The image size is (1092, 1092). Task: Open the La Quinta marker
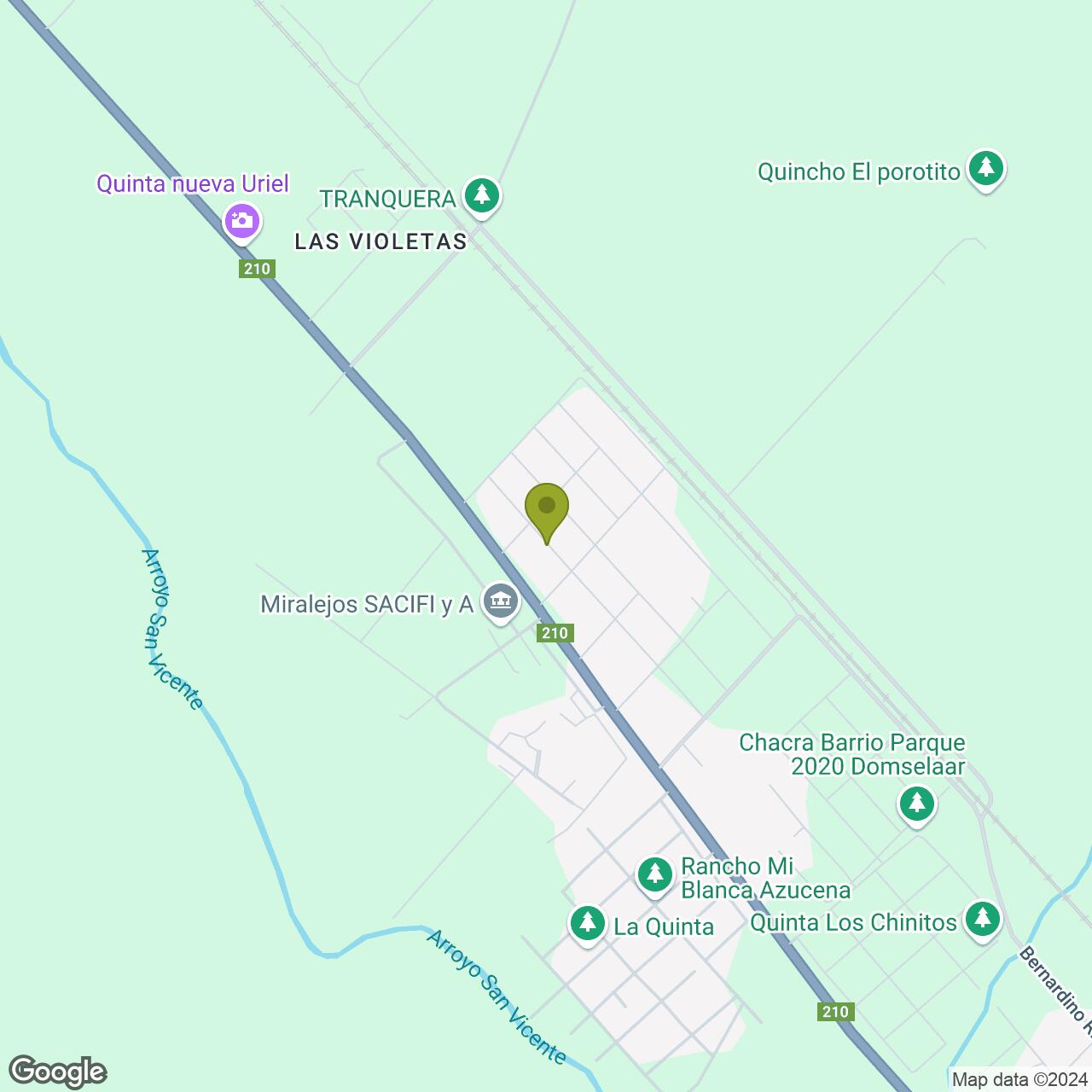click(x=588, y=924)
